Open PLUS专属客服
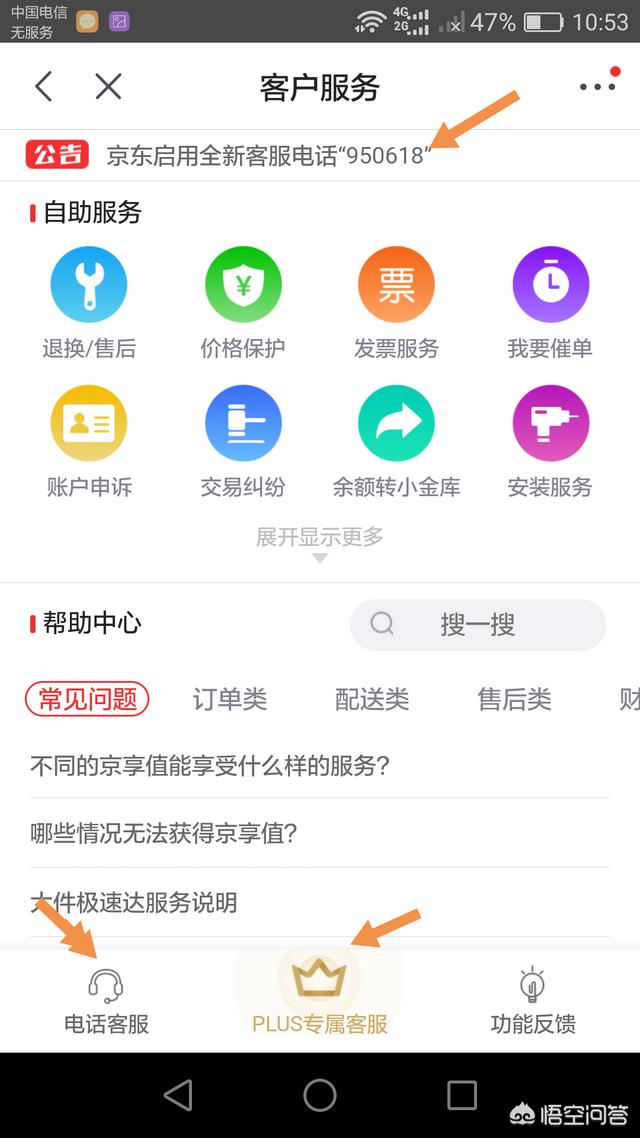This screenshot has height=1138, width=640. pos(319,998)
